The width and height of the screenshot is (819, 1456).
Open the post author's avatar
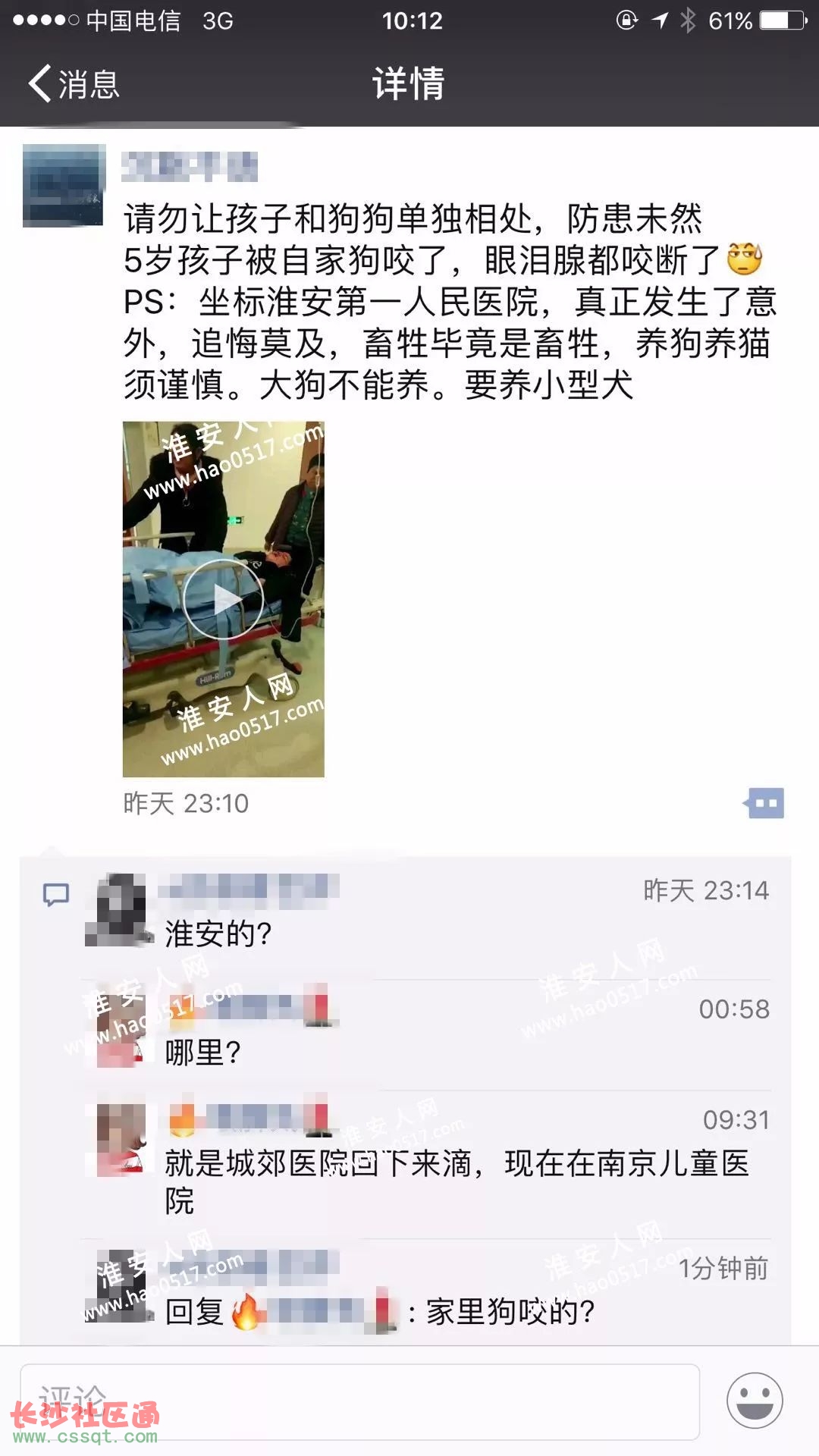[x=64, y=185]
